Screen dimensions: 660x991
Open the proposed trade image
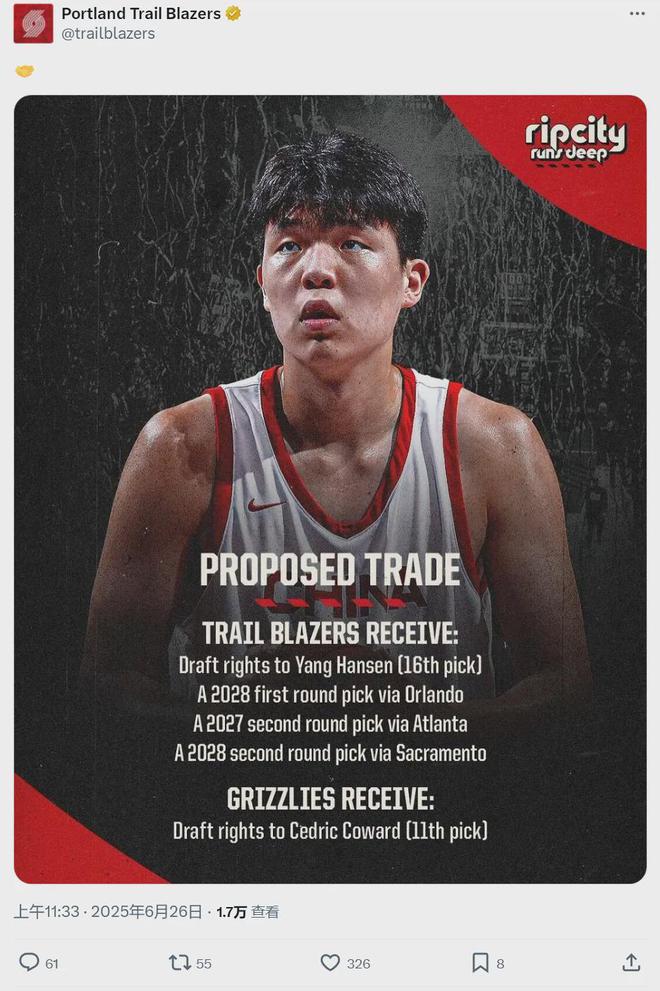click(330, 489)
